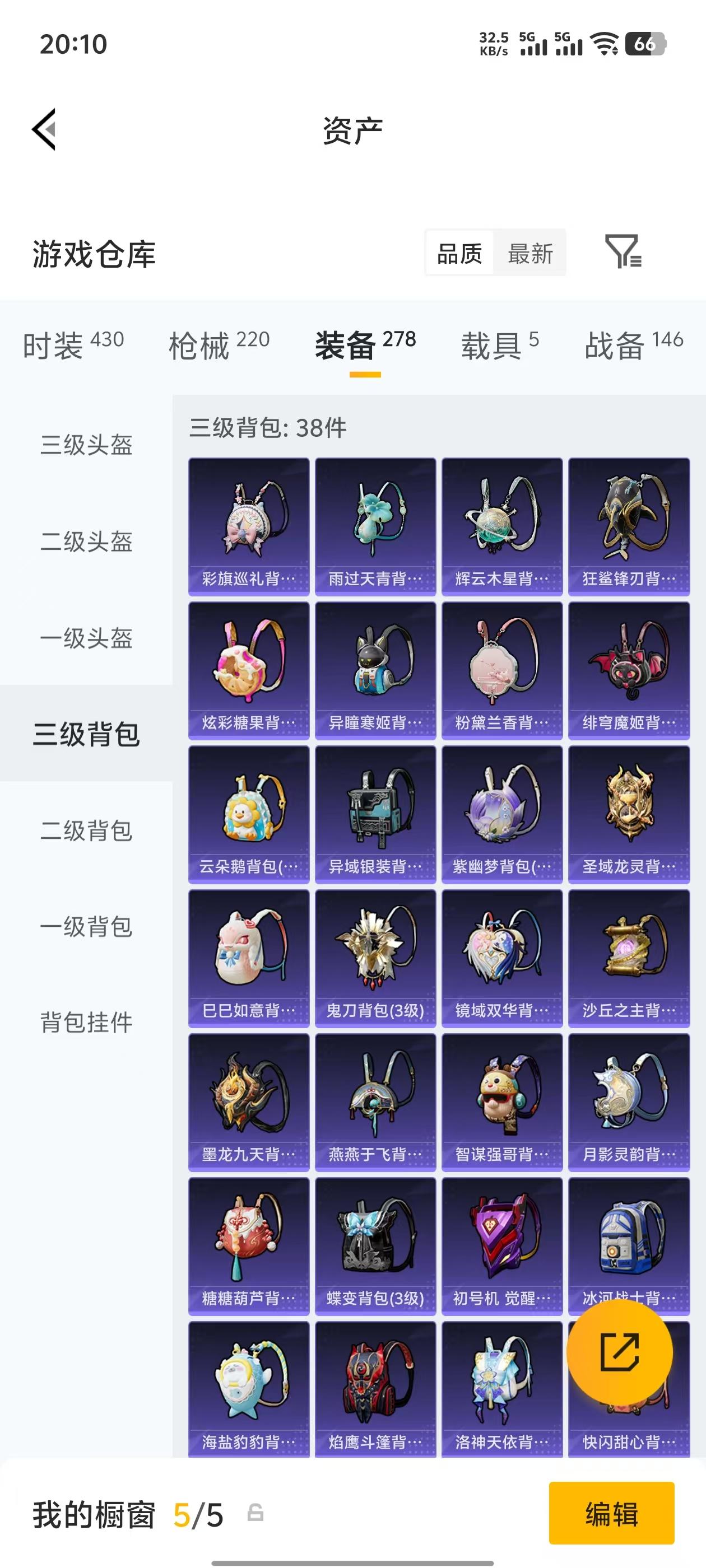This screenshot has height=1568, width=706.
Task: Open the filter icon beside the sort options
Action: pos(623,251)
